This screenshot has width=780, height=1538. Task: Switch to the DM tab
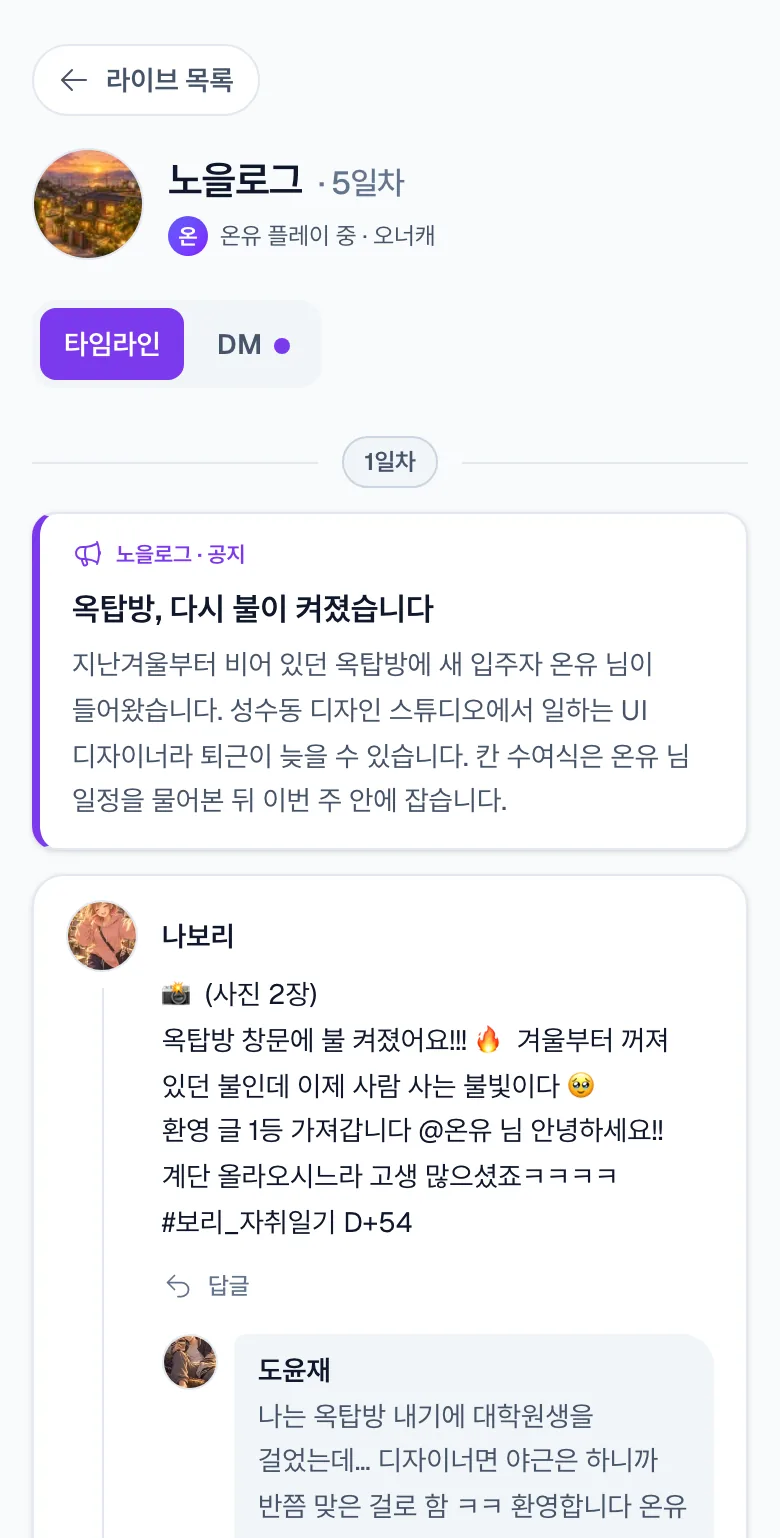click(x=253, y=344)
